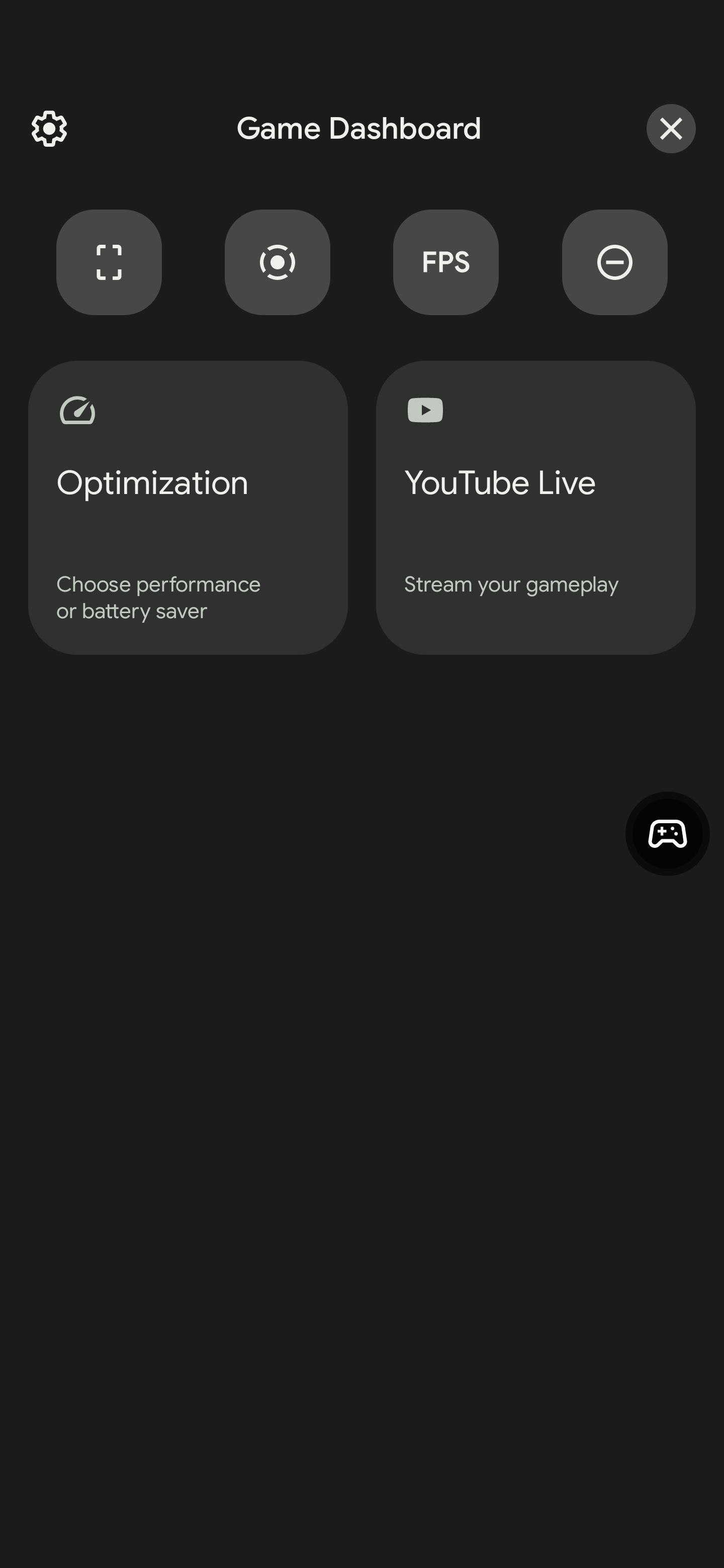Turn on Do Not Disturb
This screenshot has width=724, height=1568.
[x=614, y=262]
